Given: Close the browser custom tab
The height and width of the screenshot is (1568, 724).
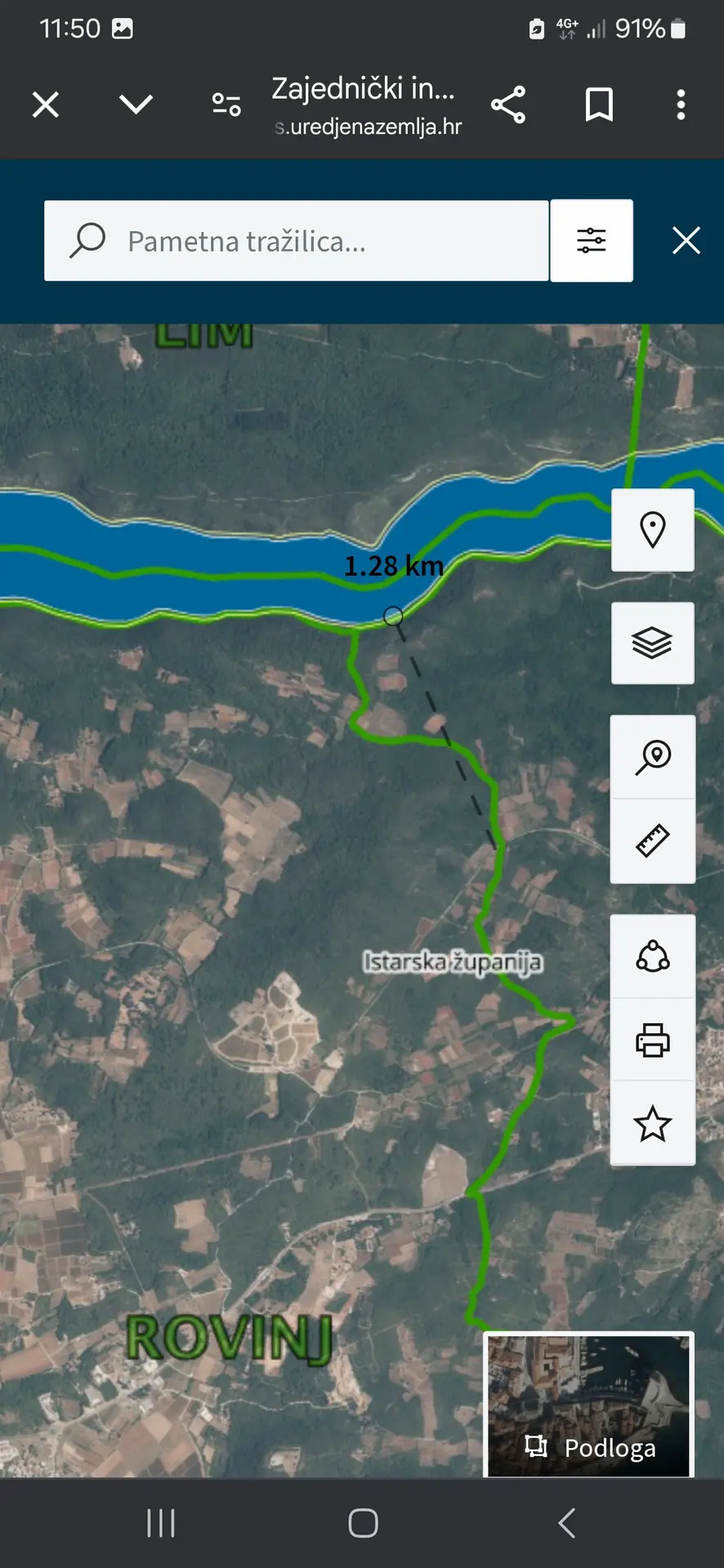Looking at the screenshot, I should click(46, 105).
